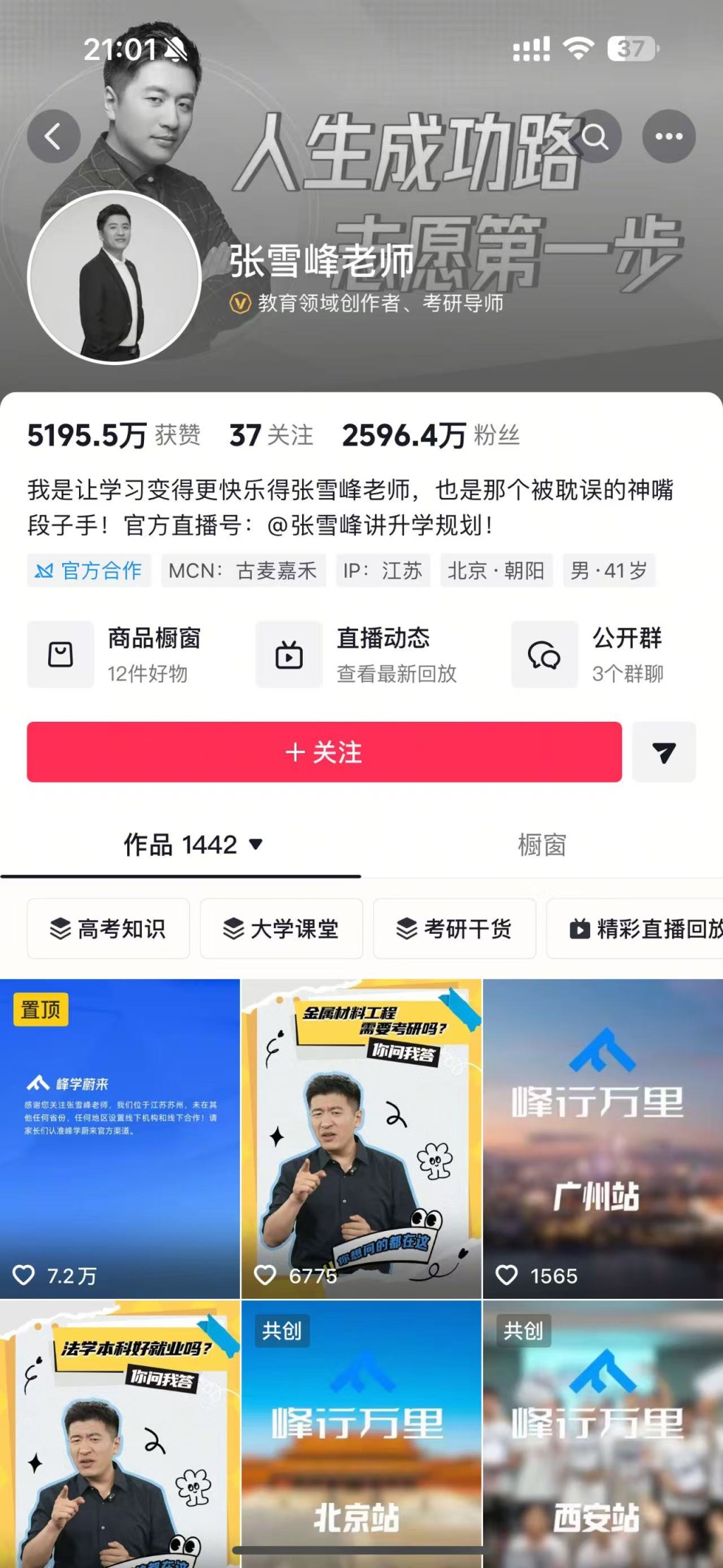Tap the yellow verified badge next to creator title
The height and width of the screenshot is (1568, 723).
[240, 302]
